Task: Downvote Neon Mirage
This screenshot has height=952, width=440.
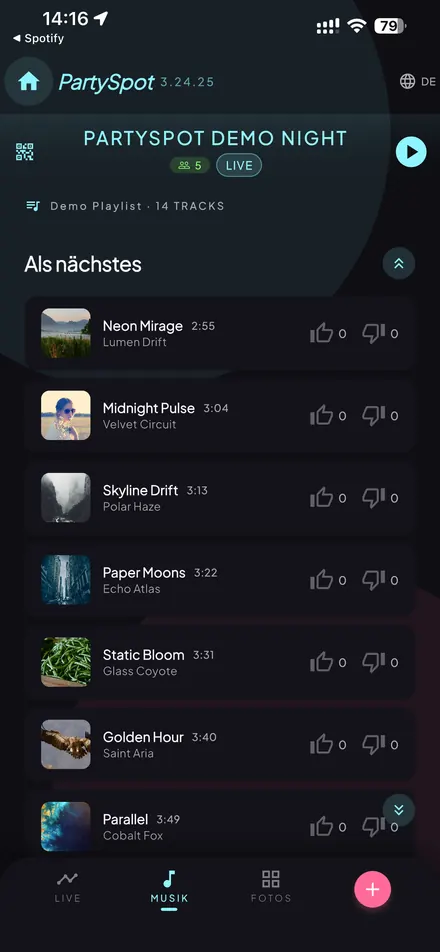Action: tap(374, 333)
